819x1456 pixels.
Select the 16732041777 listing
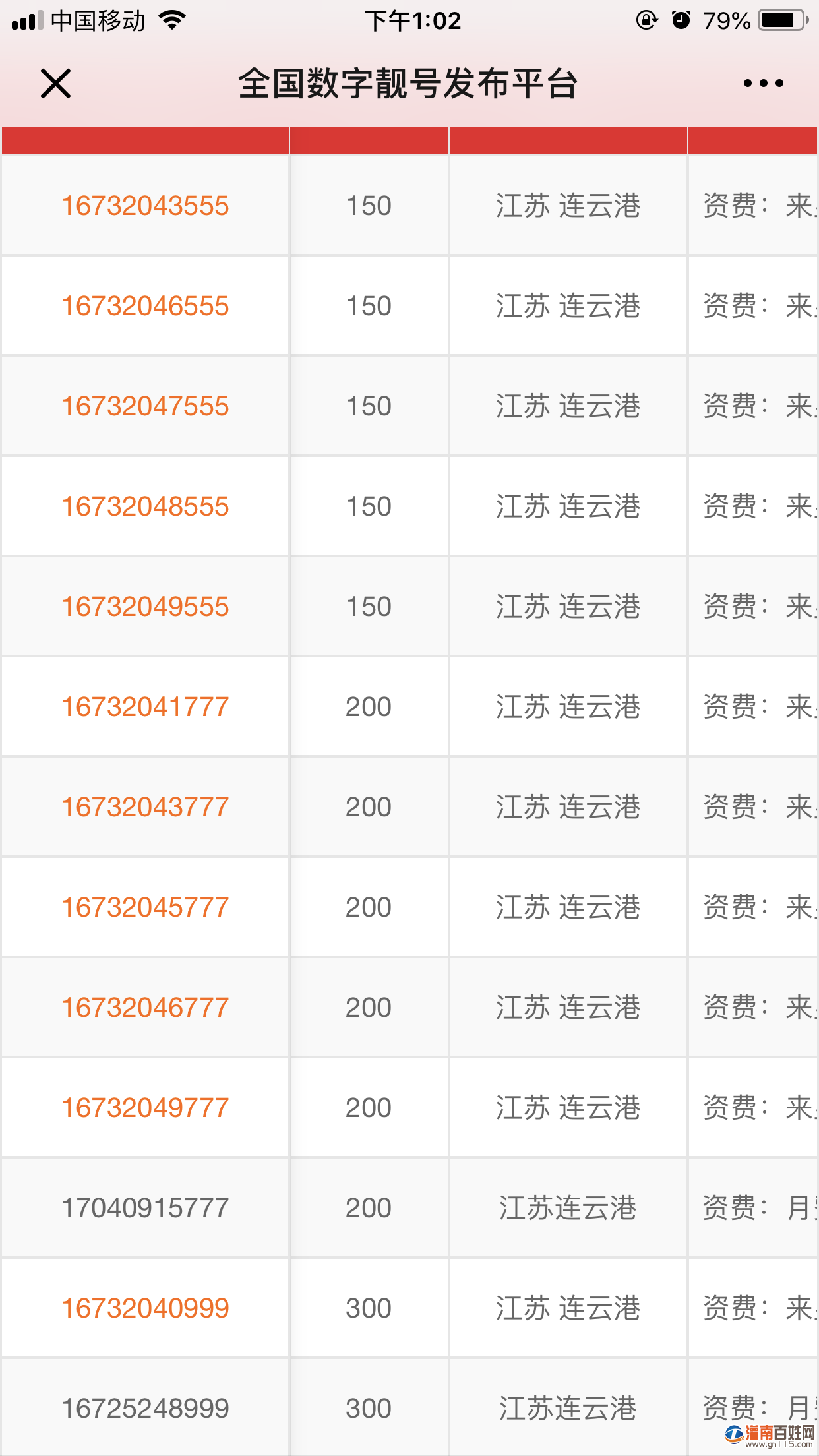coord(144,706)
